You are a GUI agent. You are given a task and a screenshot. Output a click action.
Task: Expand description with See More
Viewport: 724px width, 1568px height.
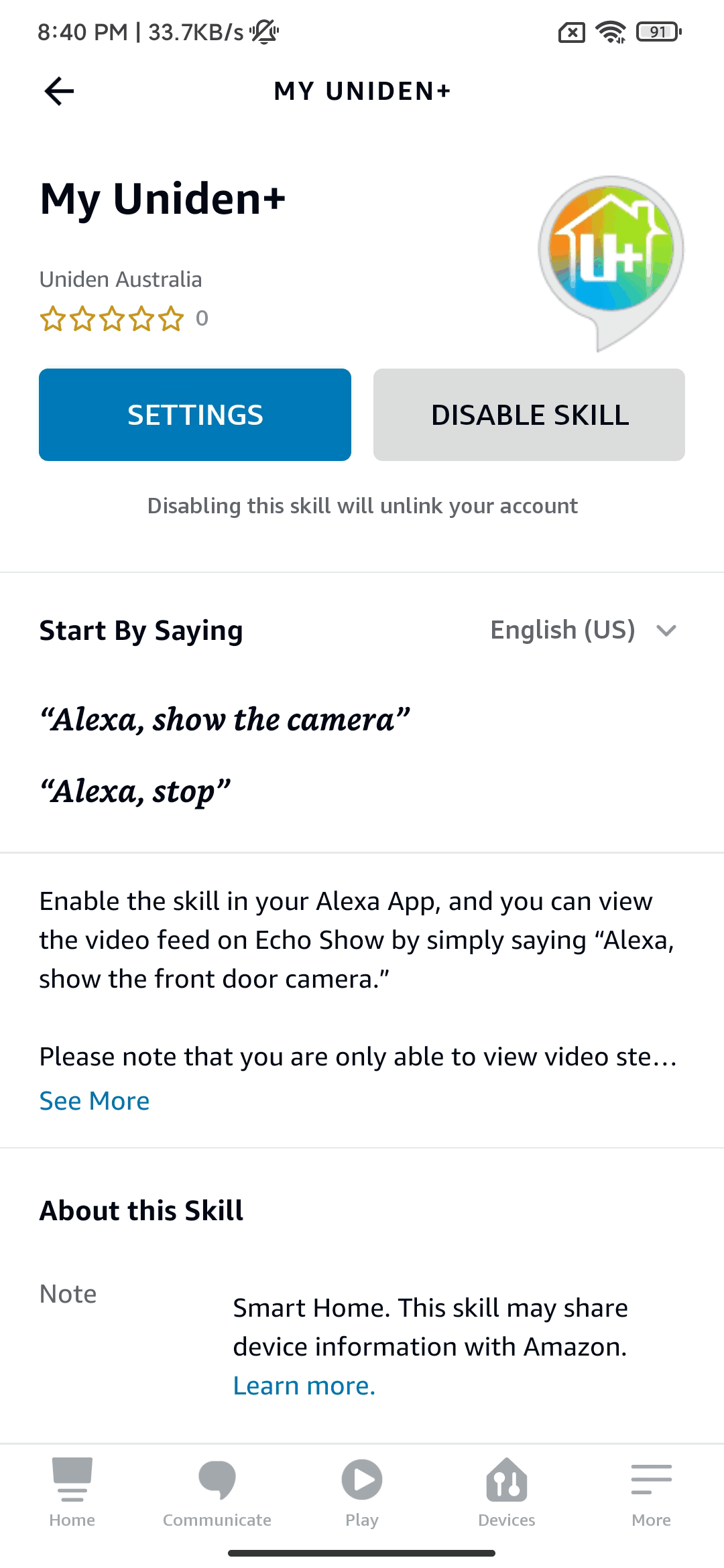tap(95, 1101)
